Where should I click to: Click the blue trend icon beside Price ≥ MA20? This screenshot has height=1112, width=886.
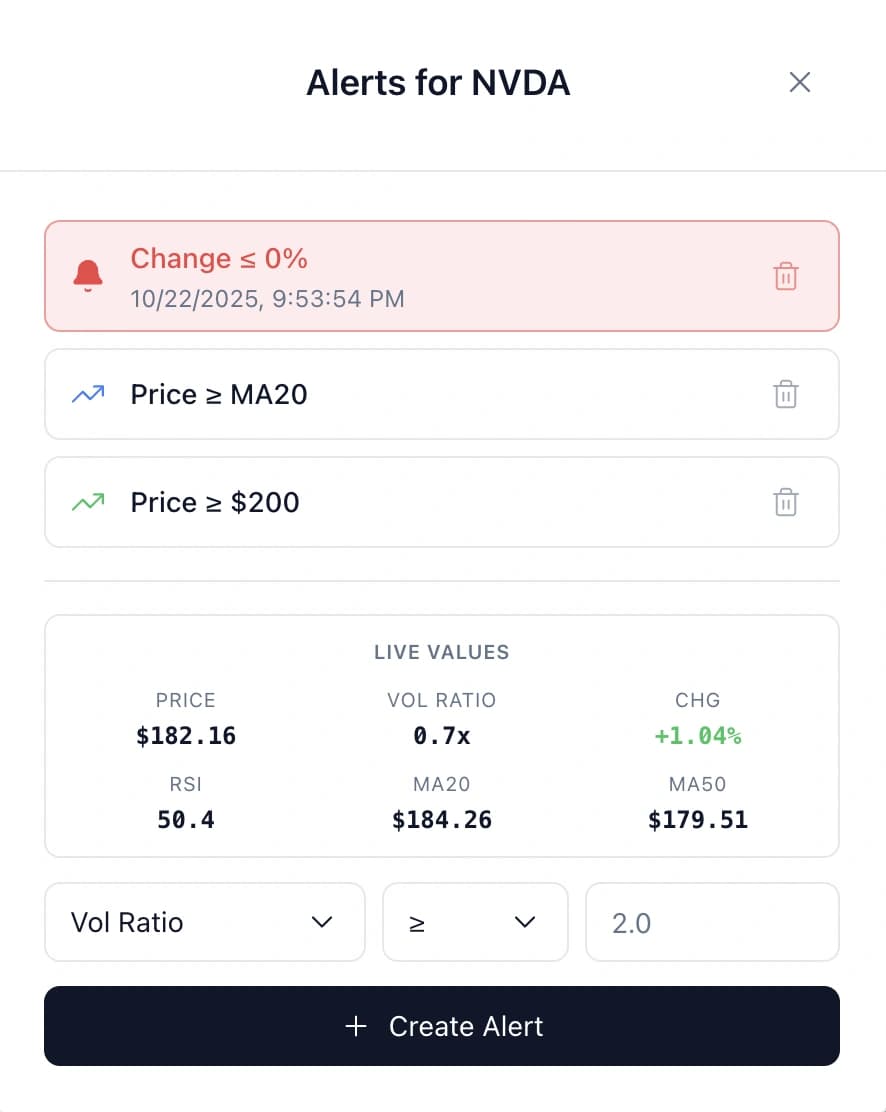coord(88,394)
